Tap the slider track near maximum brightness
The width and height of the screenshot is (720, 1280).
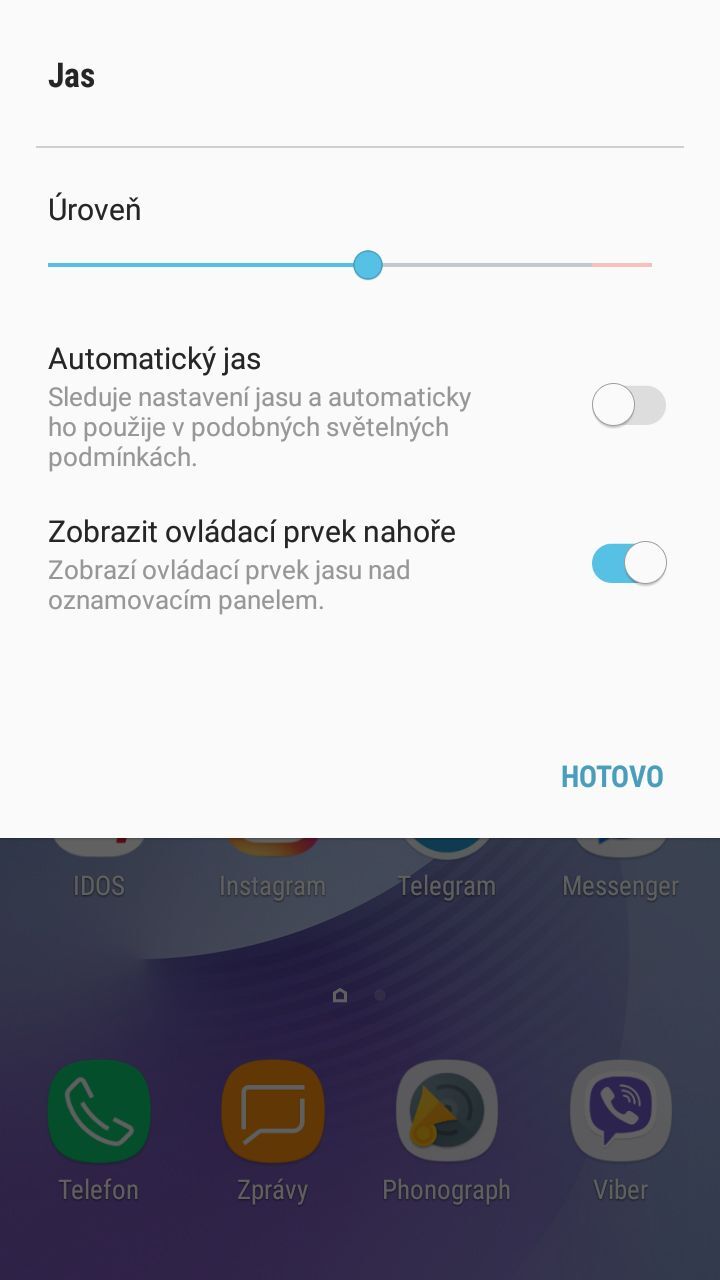pos(630,264)
